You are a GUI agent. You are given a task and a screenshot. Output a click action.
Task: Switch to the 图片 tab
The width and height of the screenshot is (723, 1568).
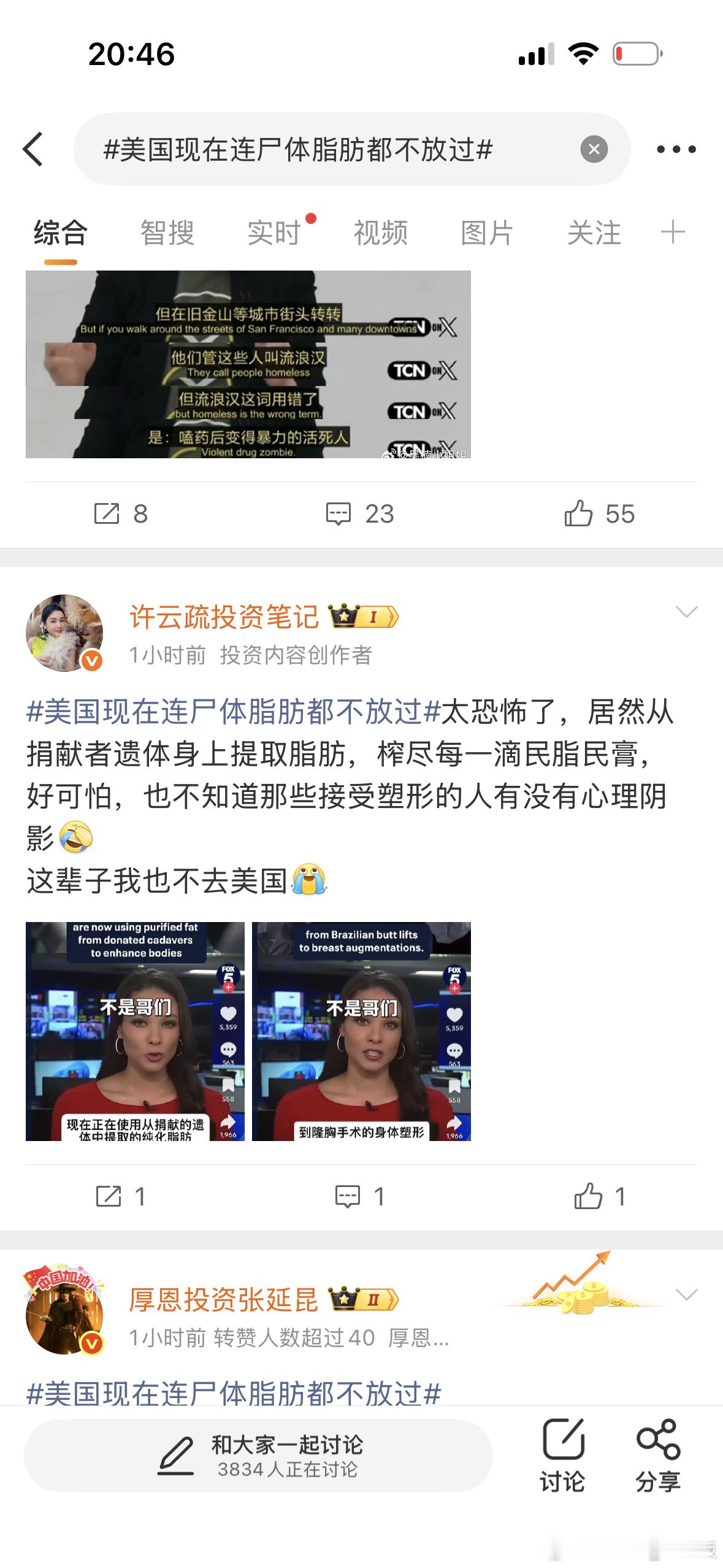point(488,232)
